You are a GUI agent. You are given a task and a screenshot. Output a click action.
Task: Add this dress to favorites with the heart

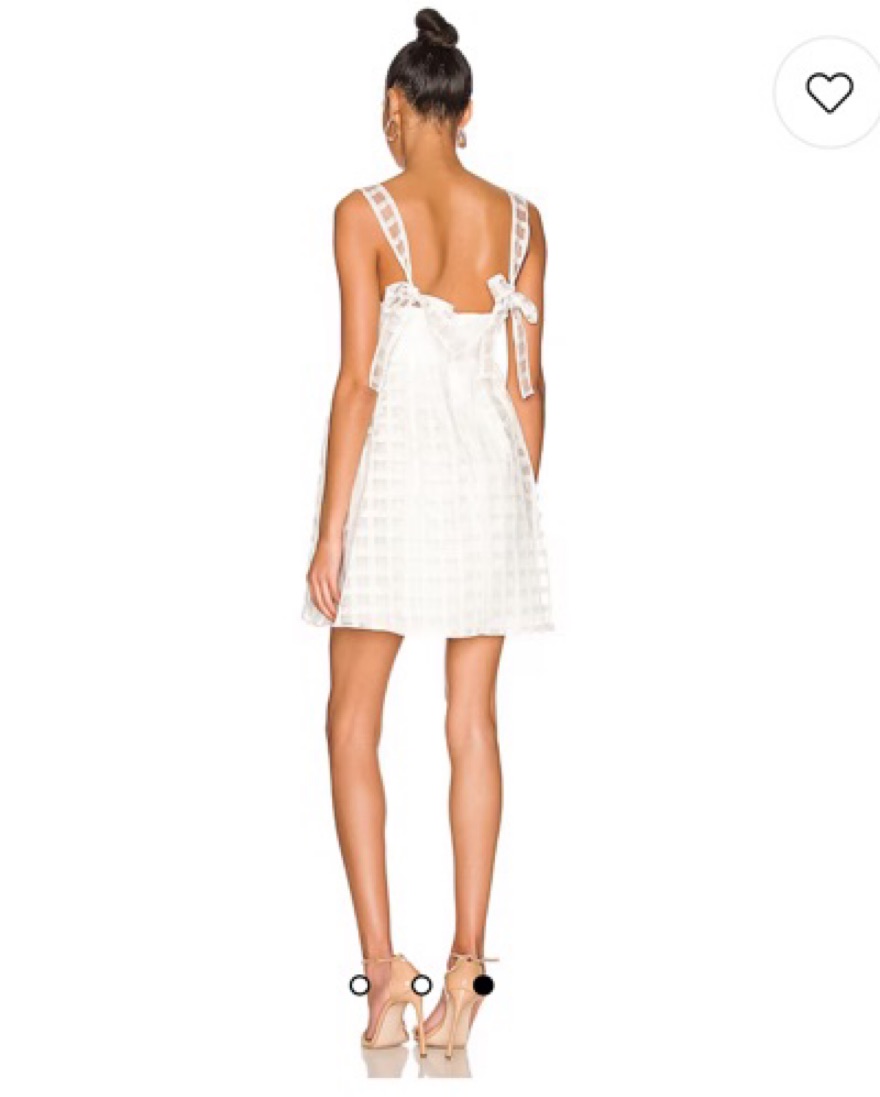829,93
